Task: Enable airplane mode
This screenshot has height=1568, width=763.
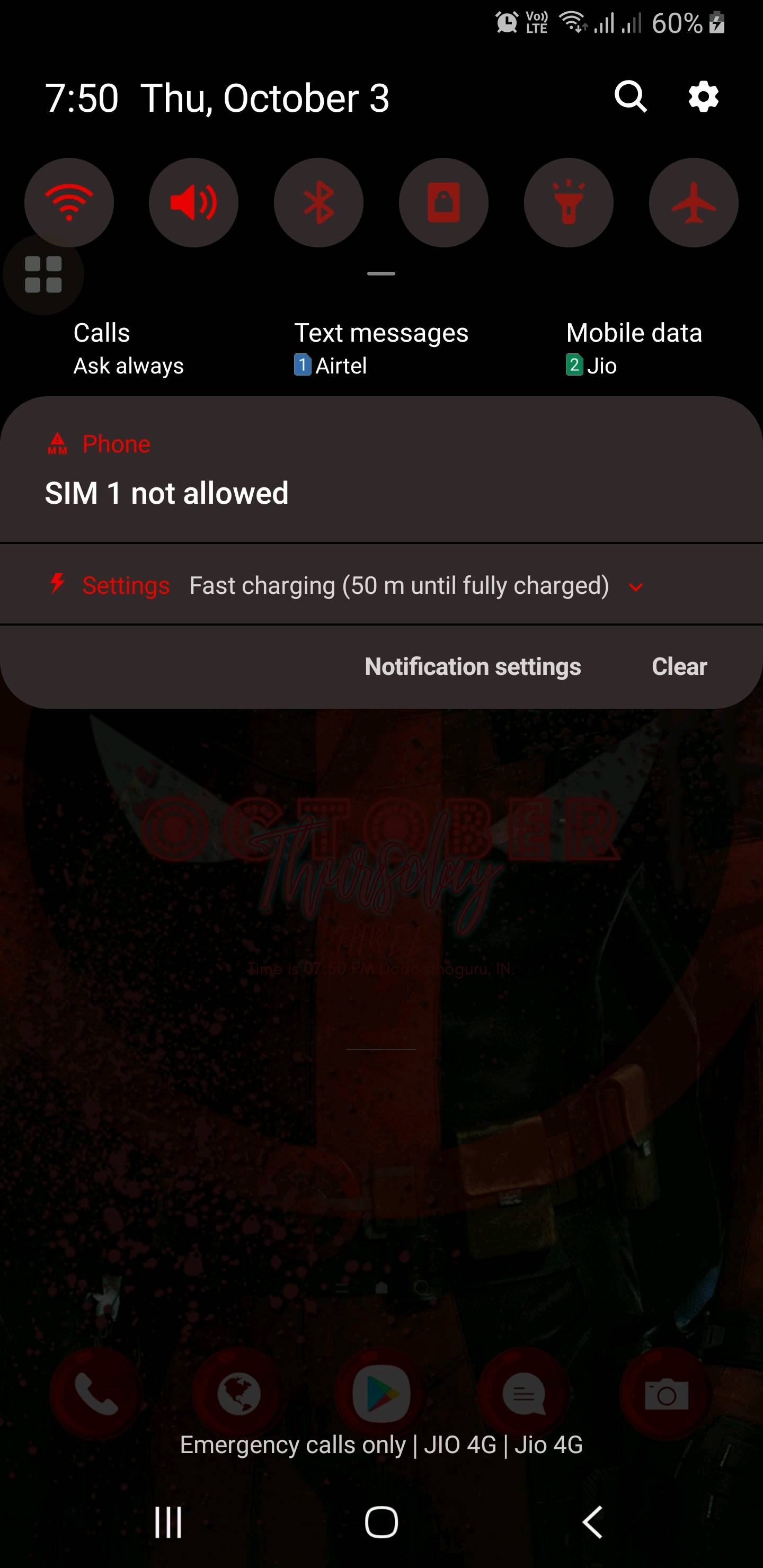Action: point(694,202)
